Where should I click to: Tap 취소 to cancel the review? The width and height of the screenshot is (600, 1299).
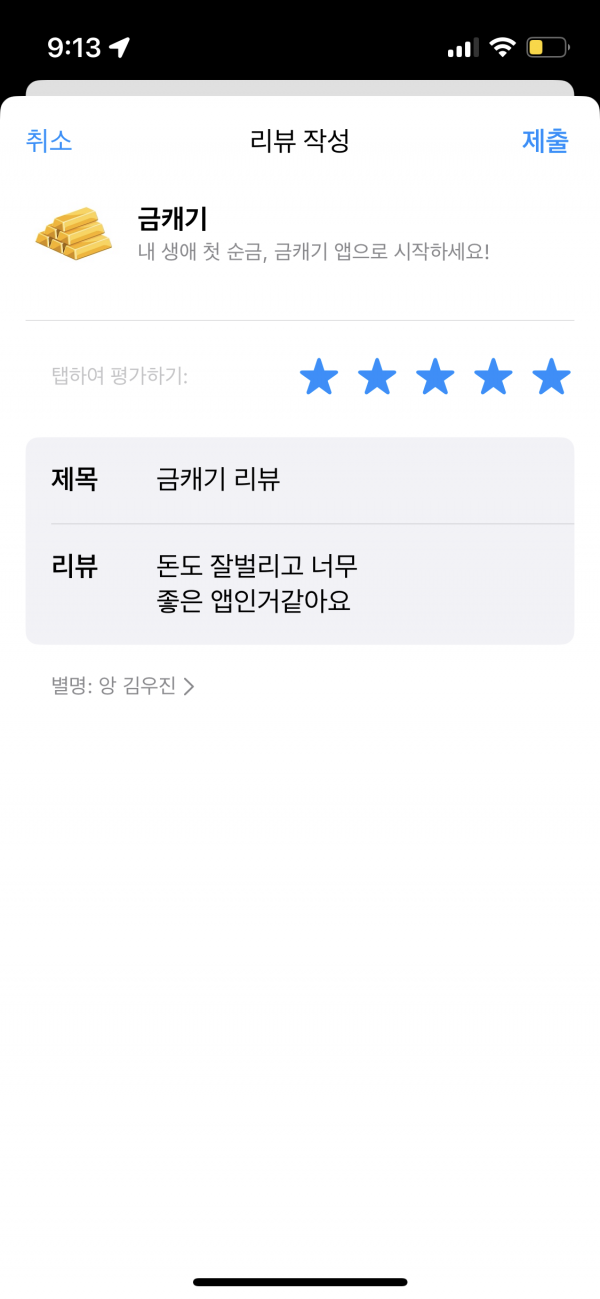tap(49, 141)
